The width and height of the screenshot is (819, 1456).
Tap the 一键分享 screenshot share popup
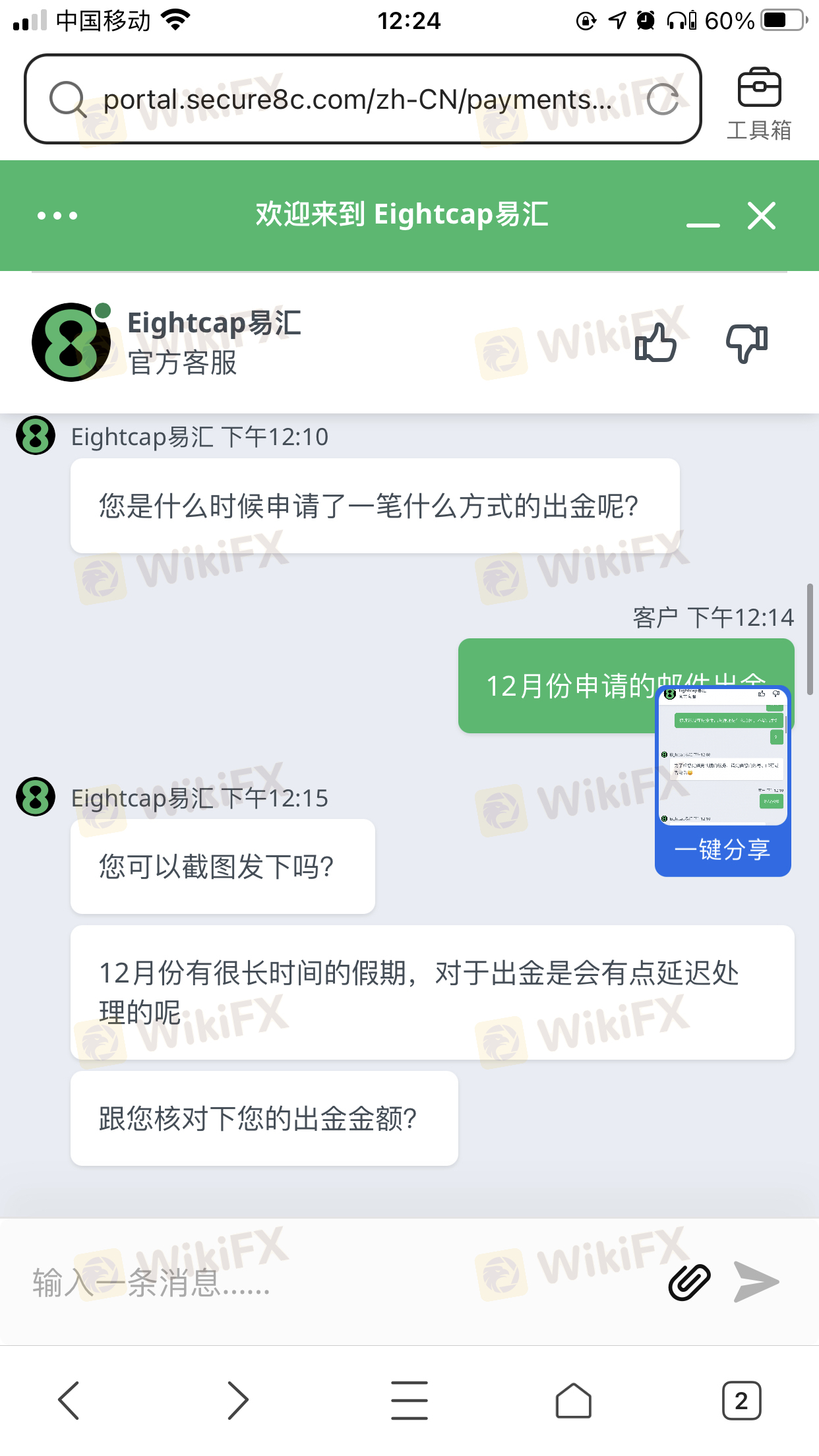[x=723, y=781]
